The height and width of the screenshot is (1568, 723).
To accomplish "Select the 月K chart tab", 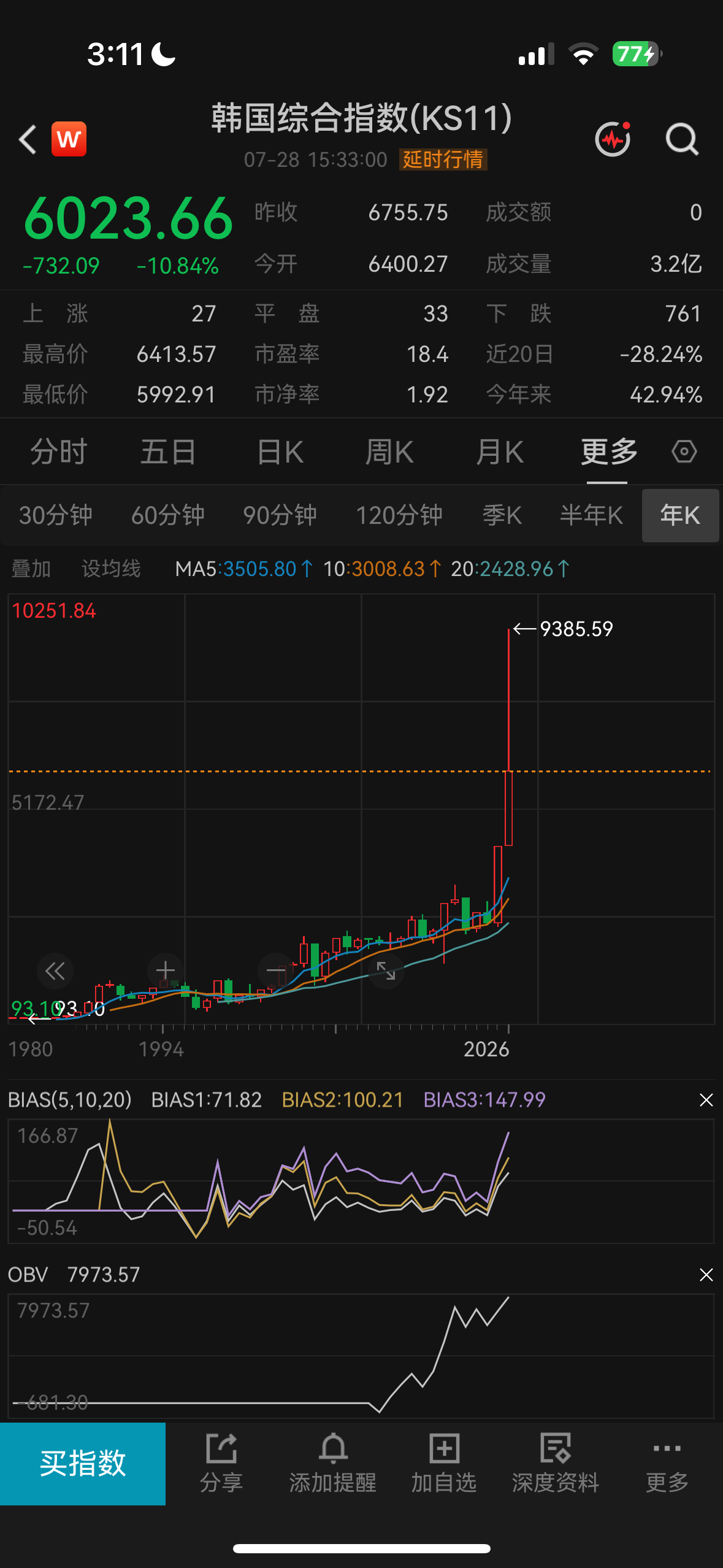I will tap(500, 452).
